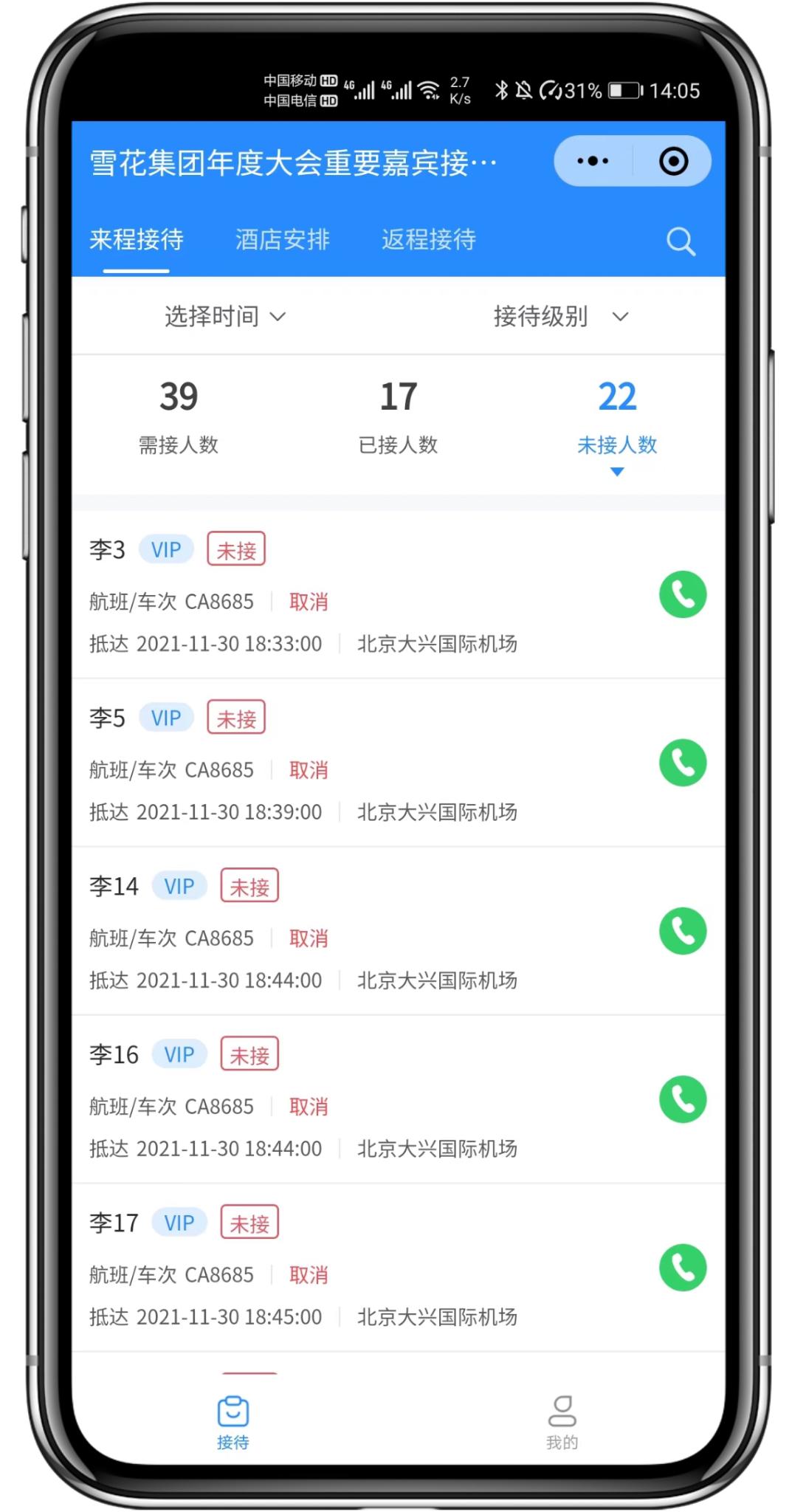Switch to the 酒店安排 tab
792x1512 pixels.
[282, 239]
